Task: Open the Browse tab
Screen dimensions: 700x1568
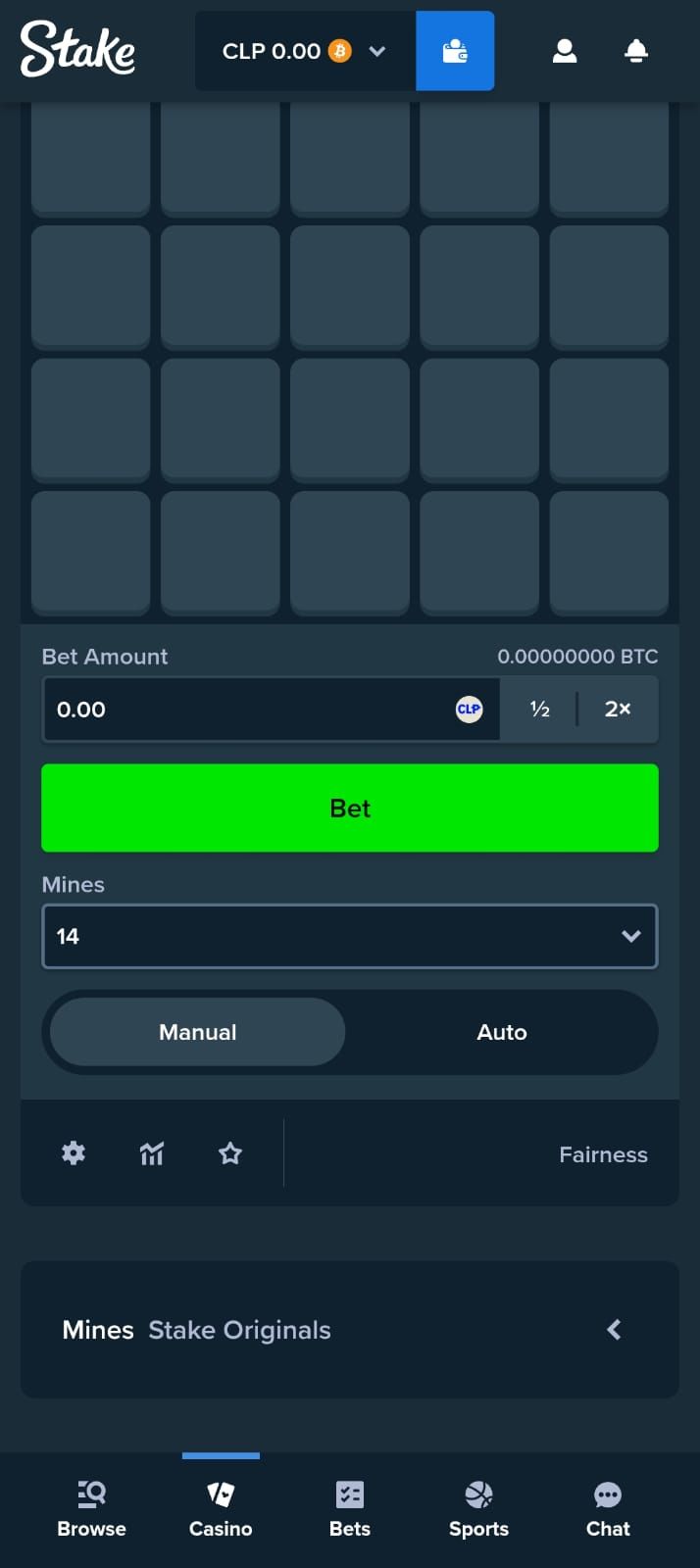Action: [91, 1509]
